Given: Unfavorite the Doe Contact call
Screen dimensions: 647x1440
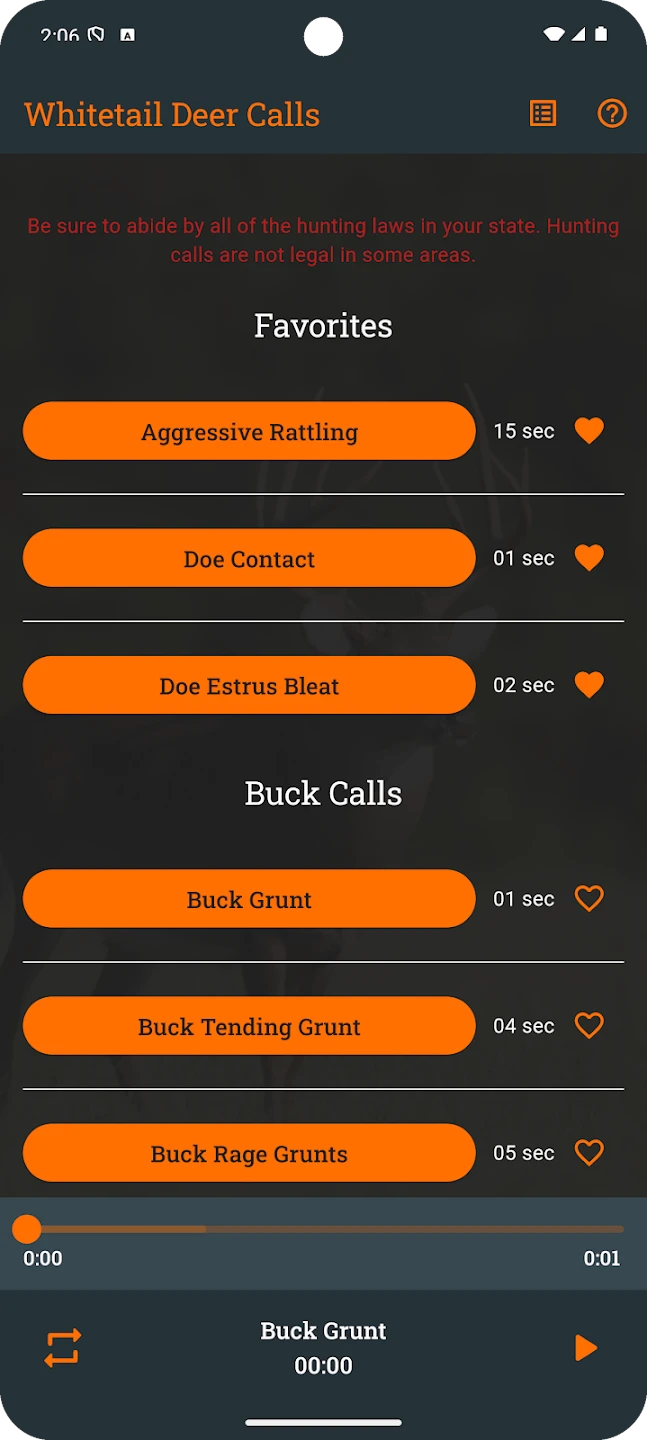Looking at the screenshot, I should (589, 558).
